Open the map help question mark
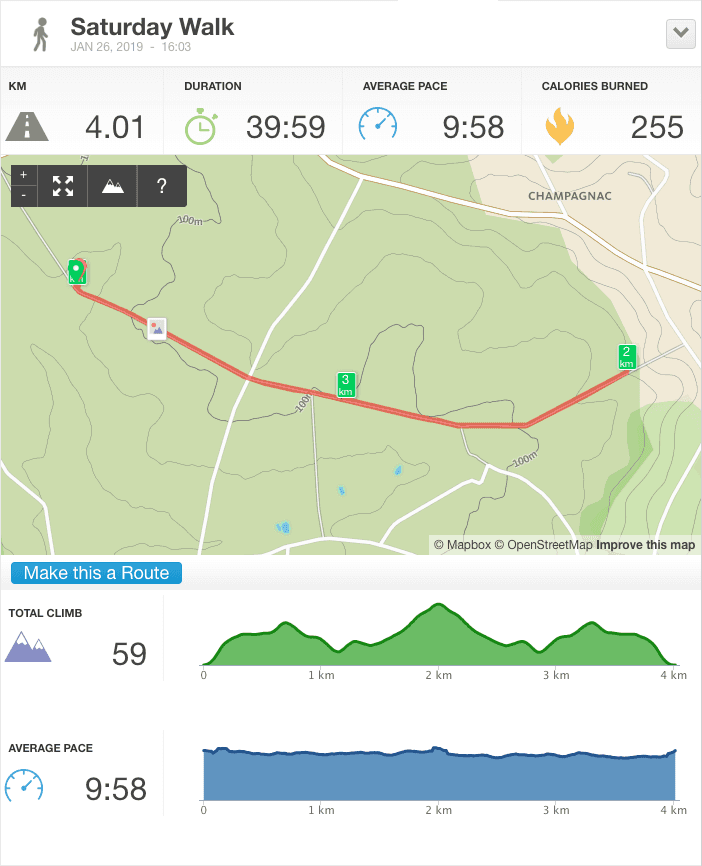This screenshot has height=866, width=702. coord(162,185)
